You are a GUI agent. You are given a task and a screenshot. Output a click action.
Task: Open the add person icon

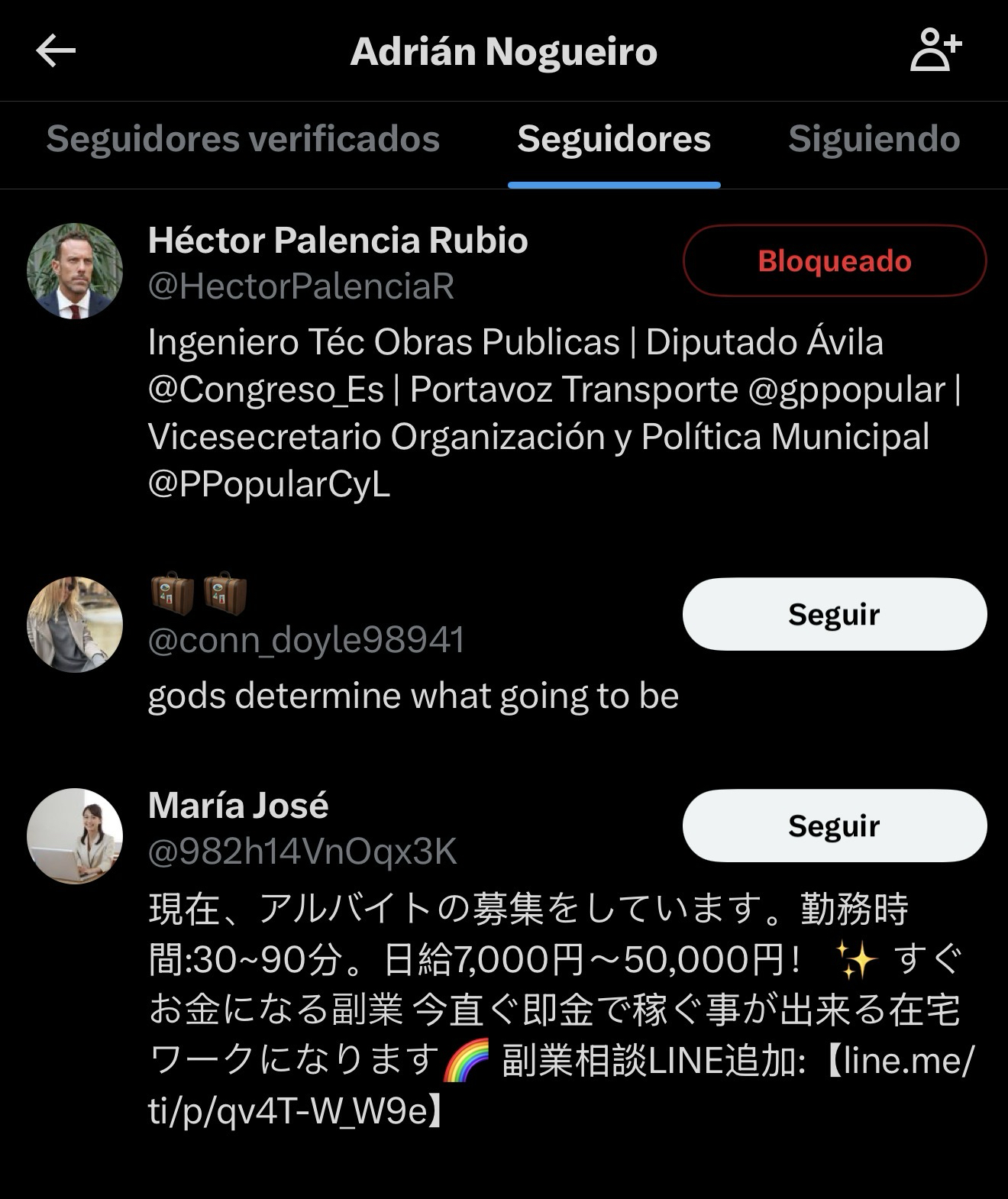(935, 50)
